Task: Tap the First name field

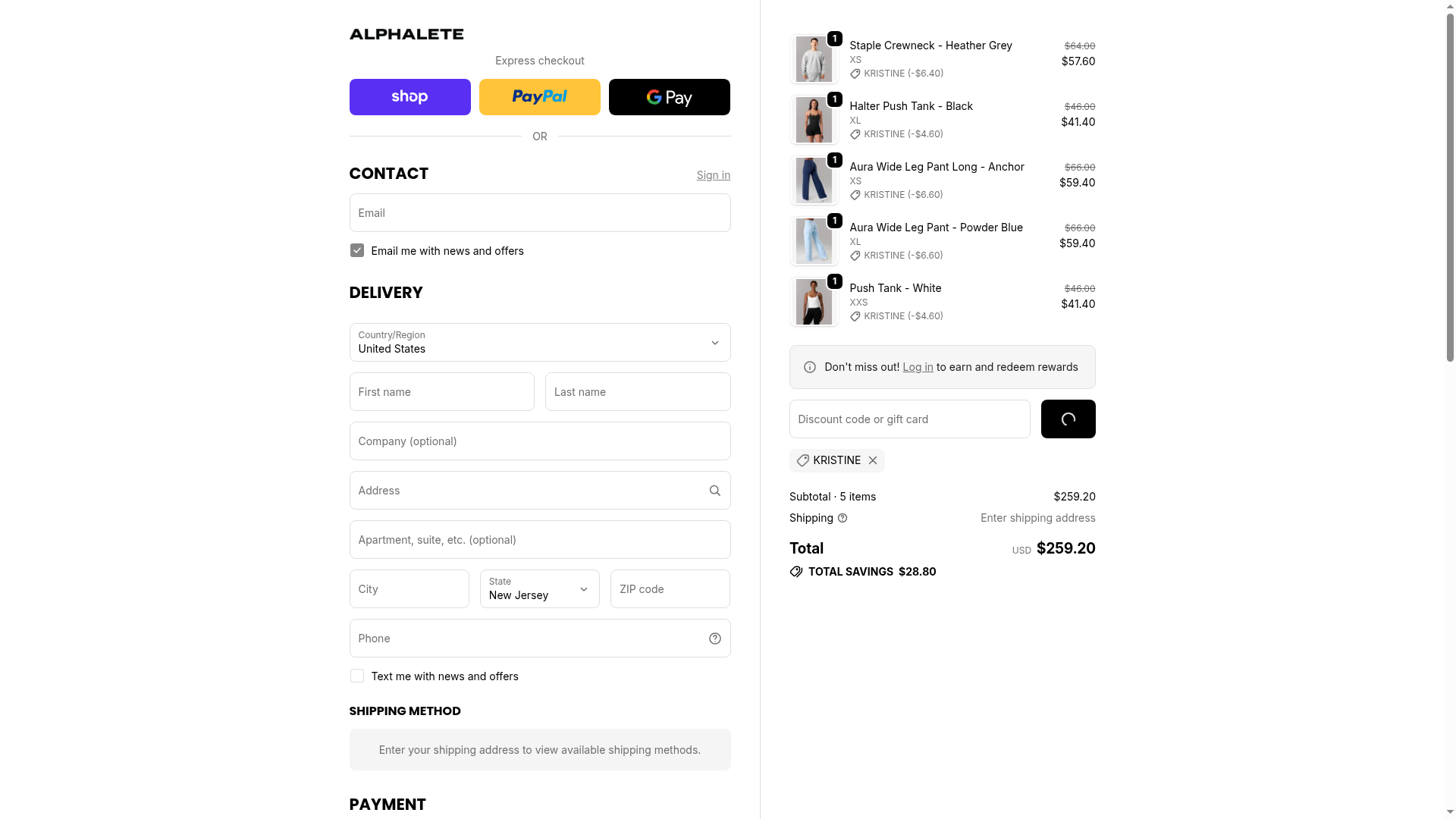Action: [441, 392]
